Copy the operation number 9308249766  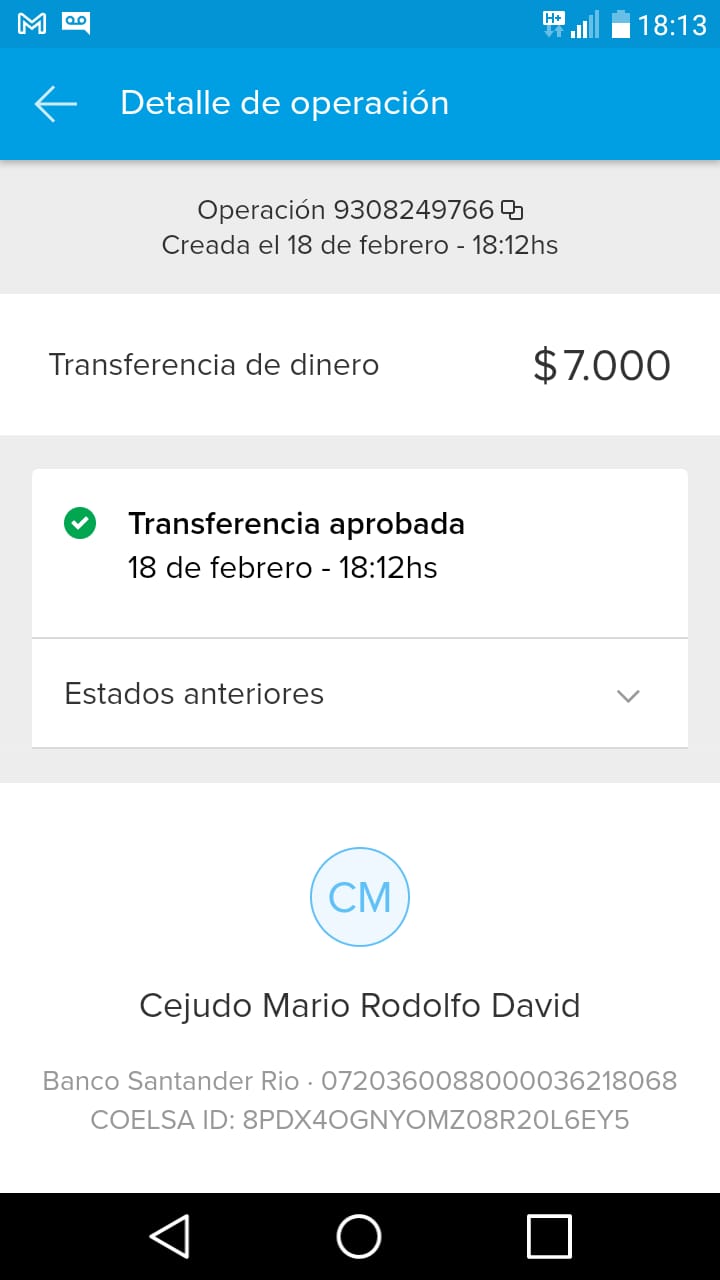pos(512,210)
